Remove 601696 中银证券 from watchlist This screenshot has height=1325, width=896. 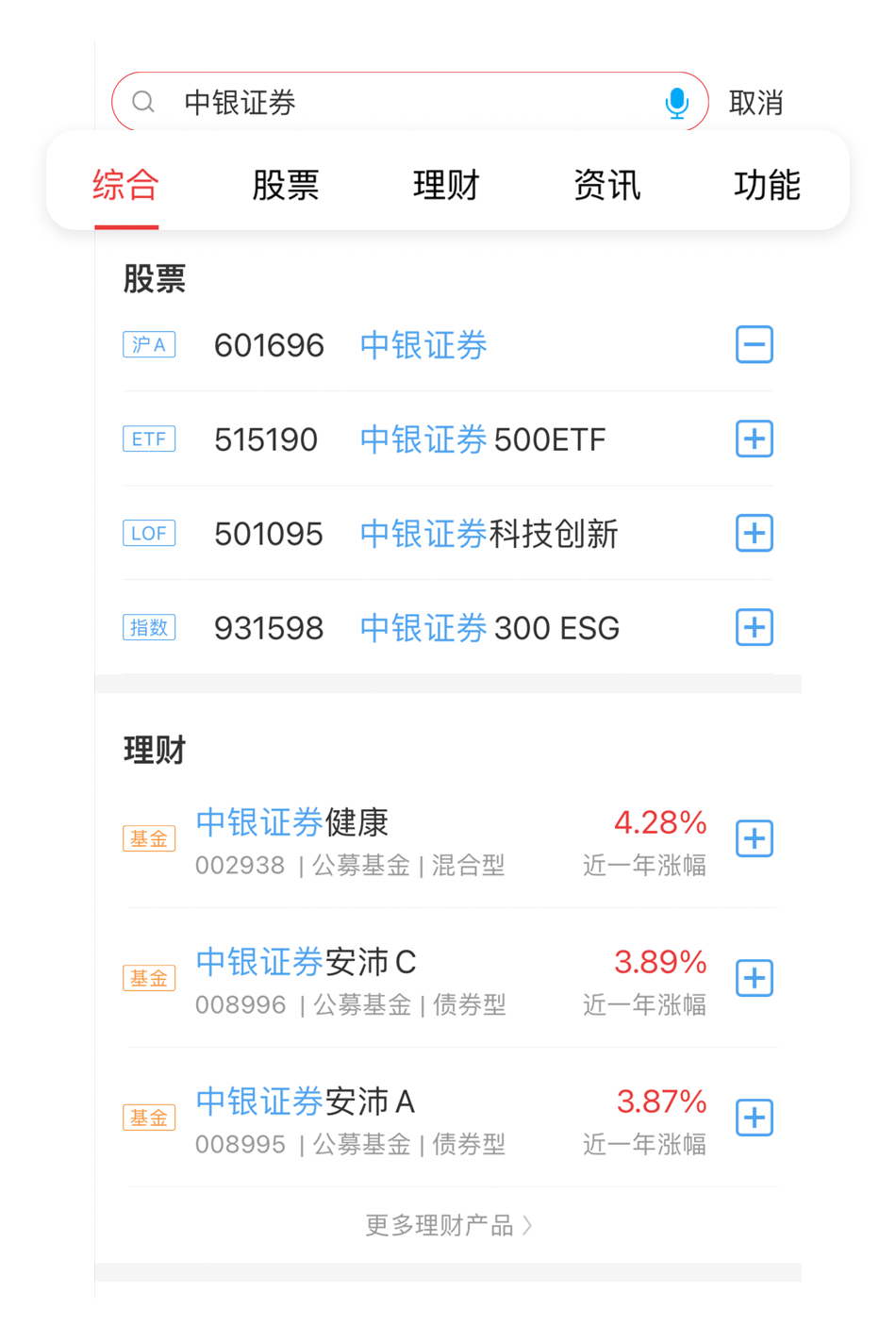[x=754, y=345]
